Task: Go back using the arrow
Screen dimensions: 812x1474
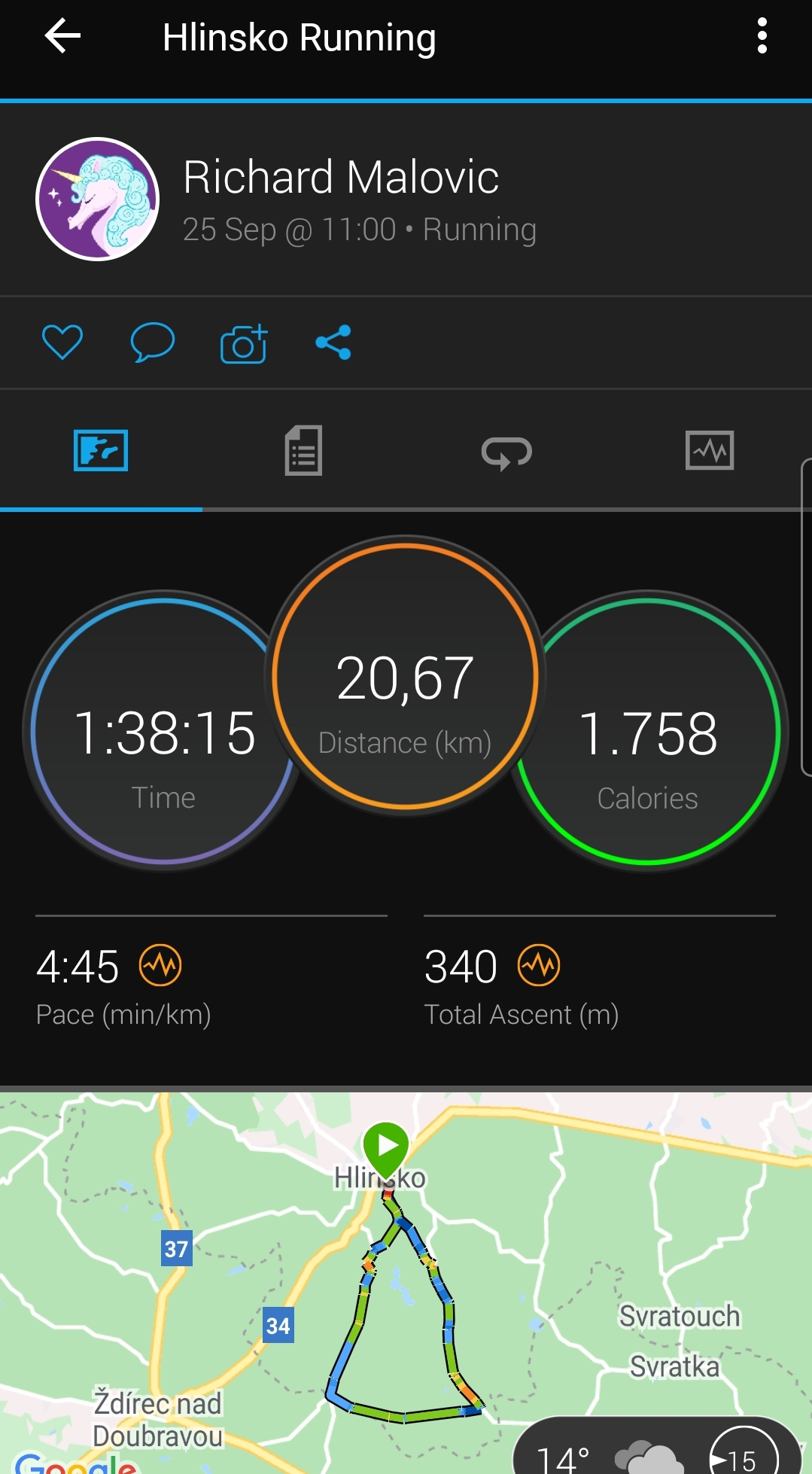Action: click(x=62, y=36)
